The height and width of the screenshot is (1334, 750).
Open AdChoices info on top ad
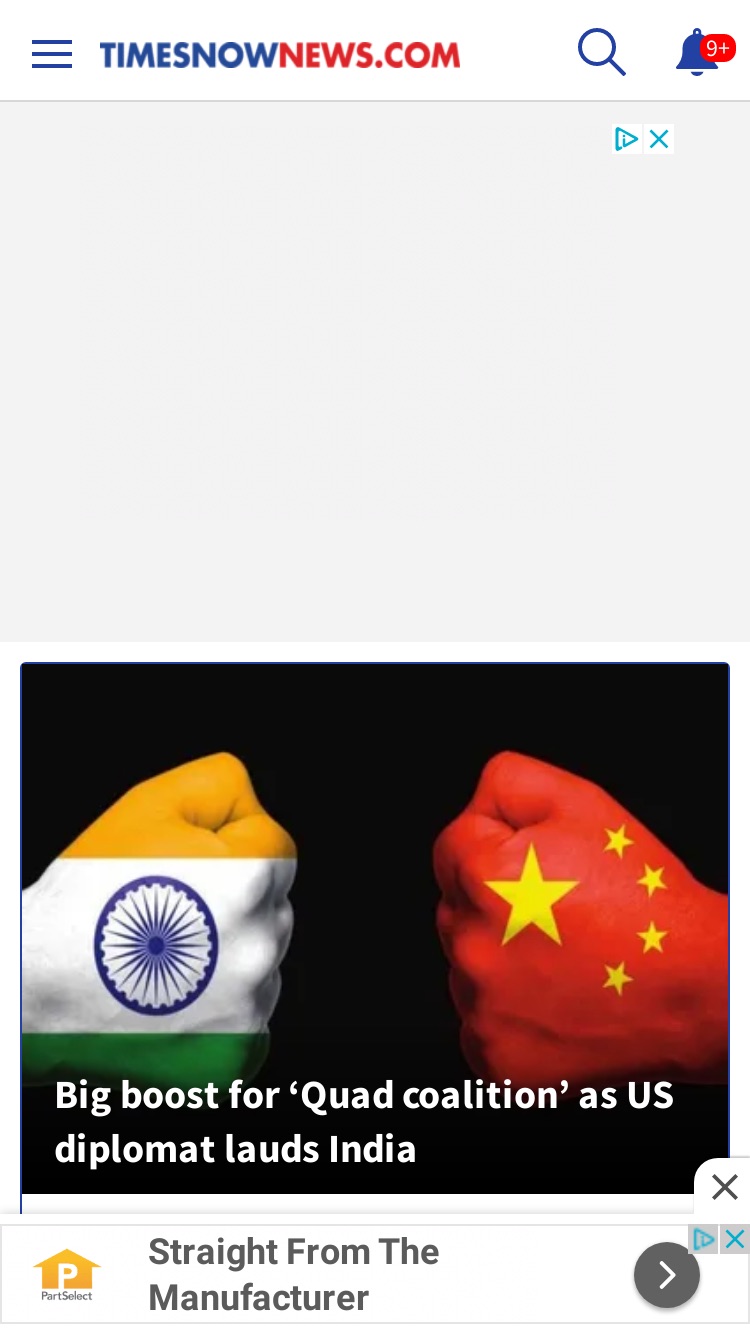click(627, 139)
